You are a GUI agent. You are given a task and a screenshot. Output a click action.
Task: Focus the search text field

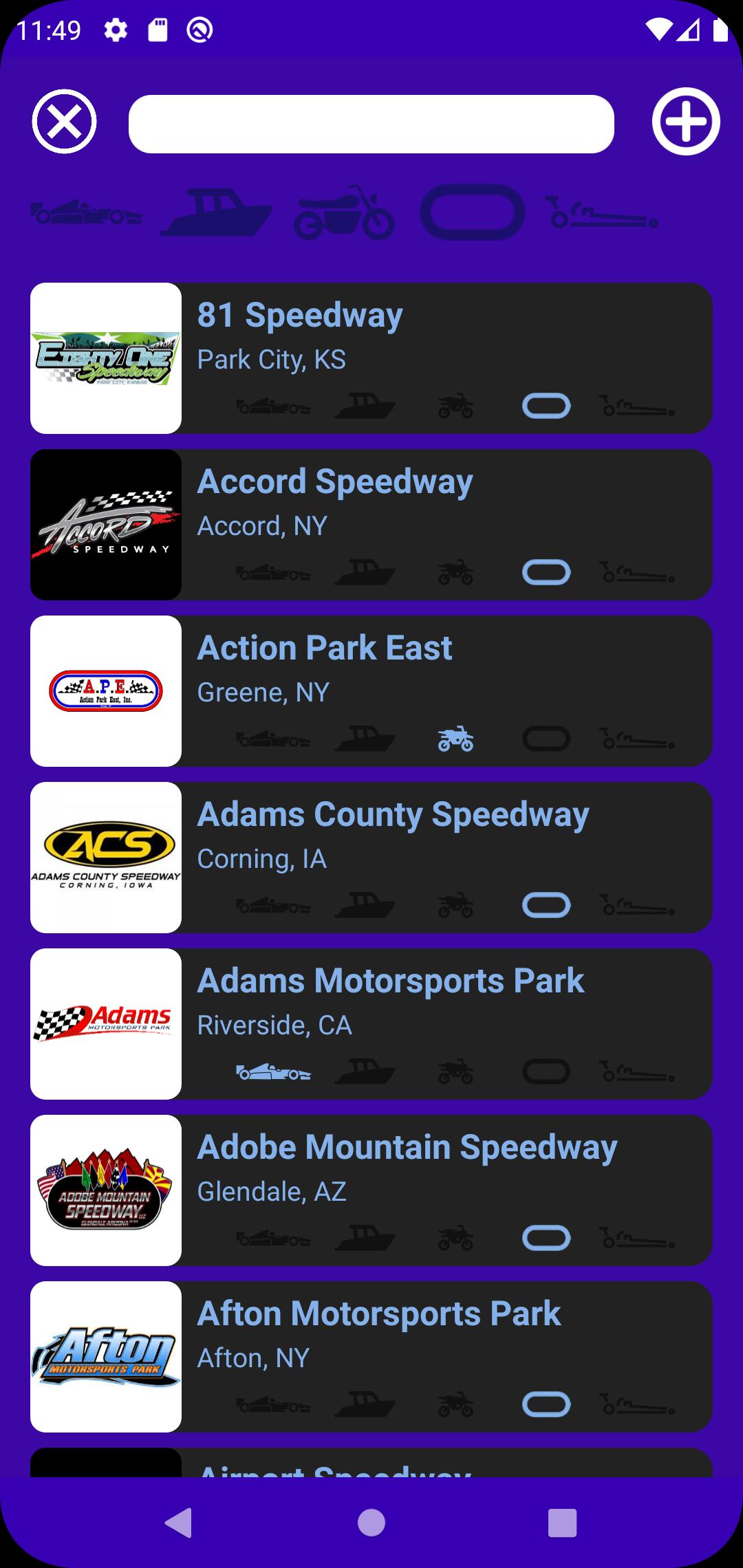371,124
